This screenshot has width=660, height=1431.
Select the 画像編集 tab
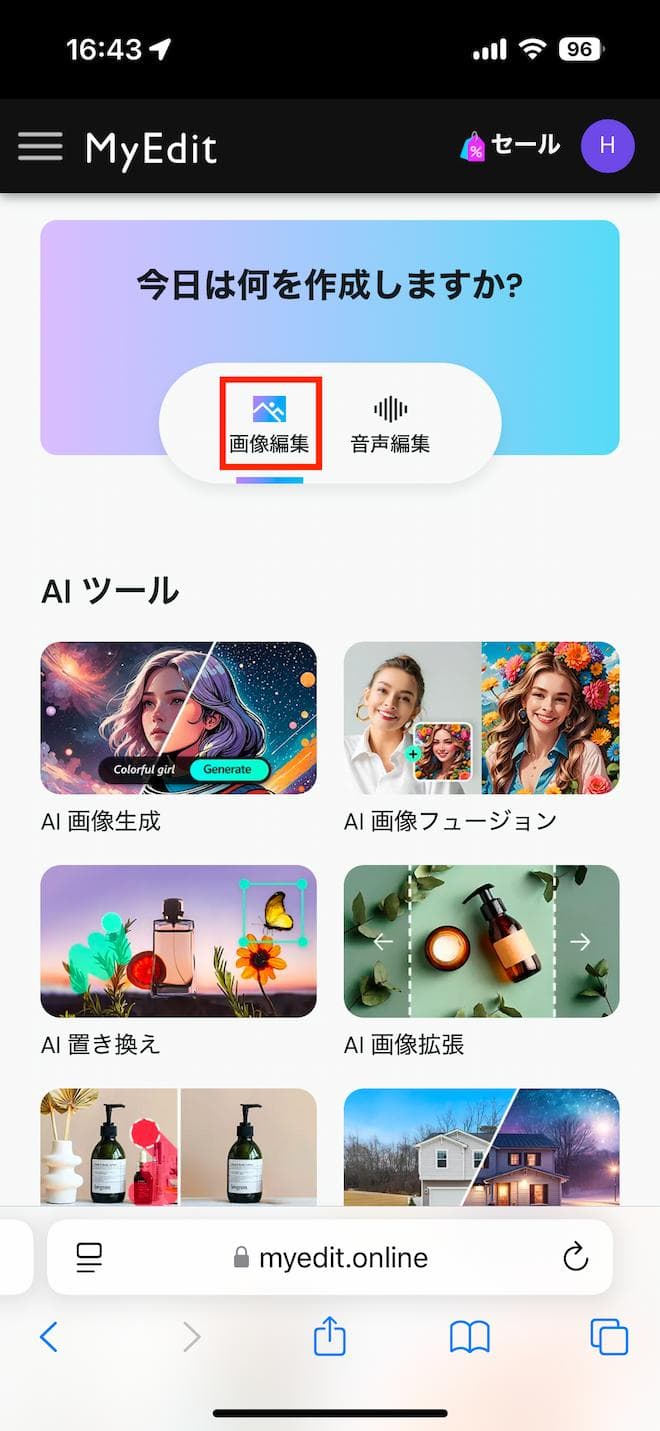(x=269, y=423)
